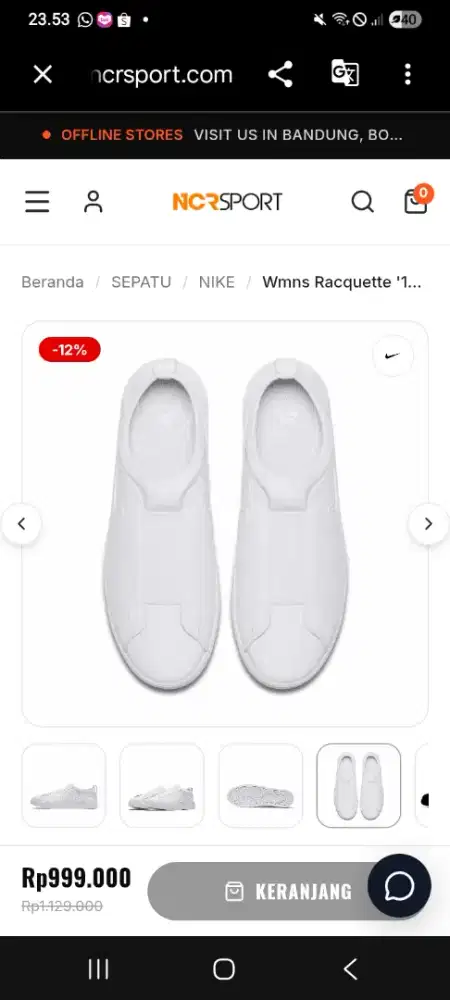Open the site search
This screenshot has height=1000, width=450.
(362, 202)
